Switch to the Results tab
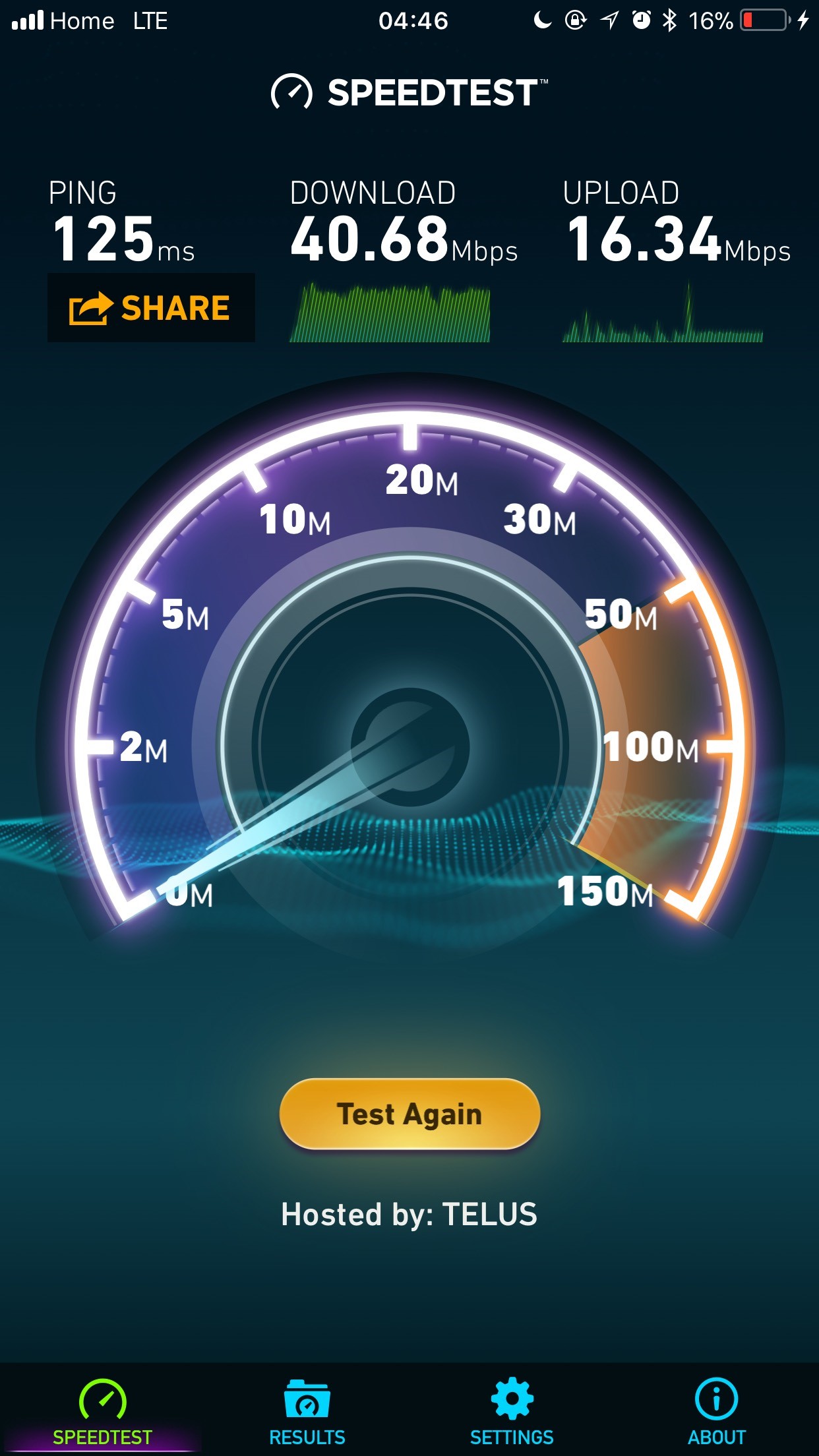Screen dimensions: 819x1456 coord(307,1411)
